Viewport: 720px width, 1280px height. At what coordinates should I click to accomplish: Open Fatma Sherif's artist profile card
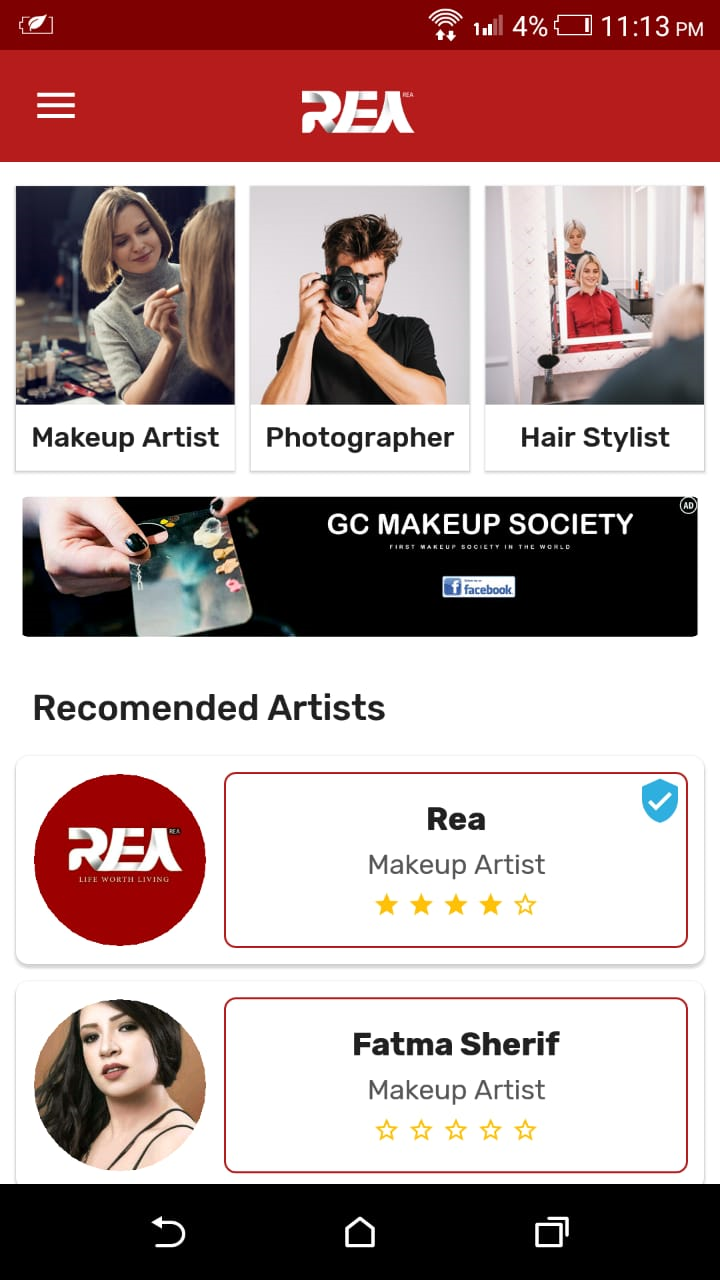(456, 1084)
